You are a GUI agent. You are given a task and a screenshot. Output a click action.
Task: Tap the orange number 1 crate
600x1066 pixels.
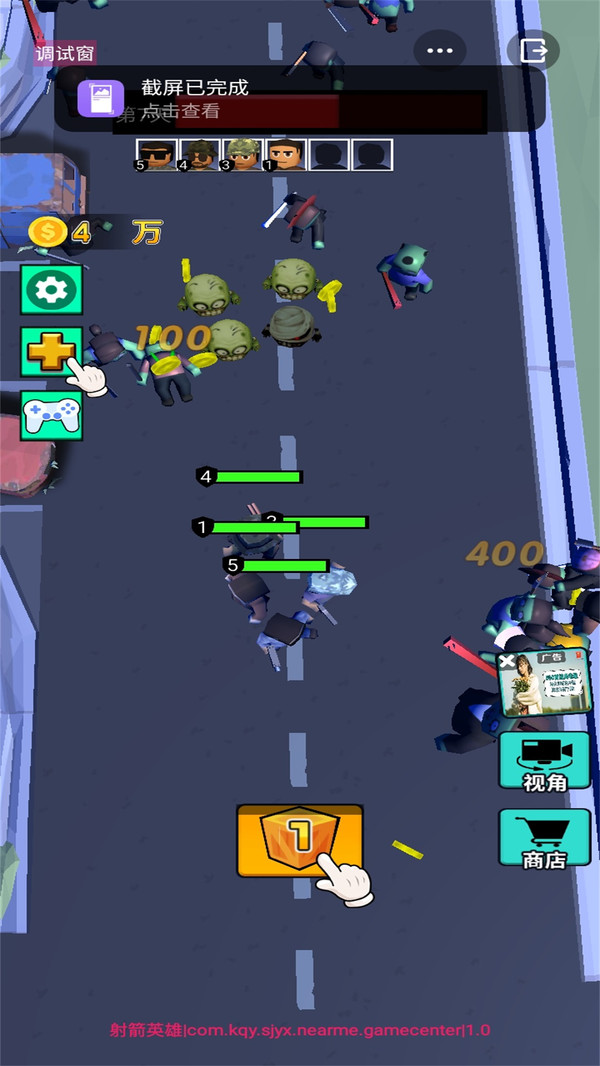(x=299, y=838)
